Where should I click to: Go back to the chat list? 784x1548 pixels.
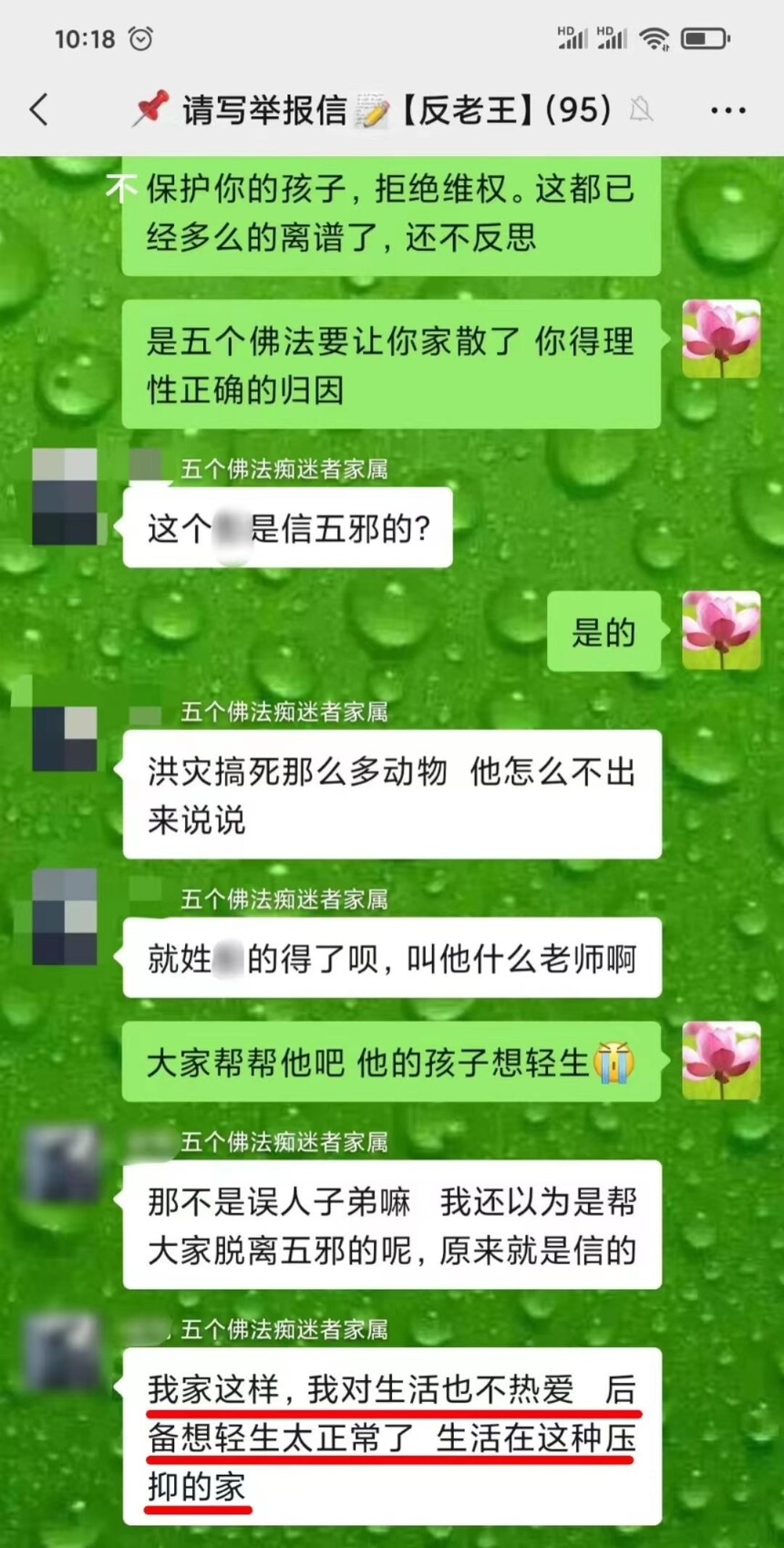38,110
